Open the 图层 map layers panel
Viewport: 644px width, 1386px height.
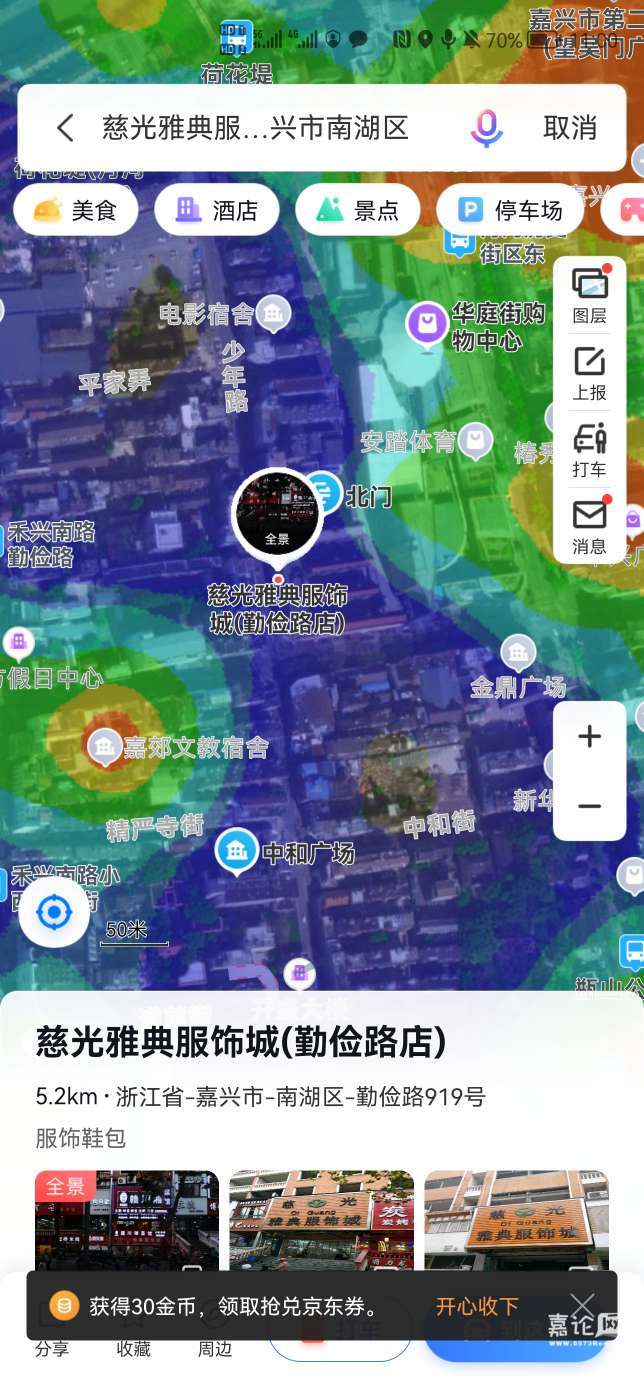[589, 295]
